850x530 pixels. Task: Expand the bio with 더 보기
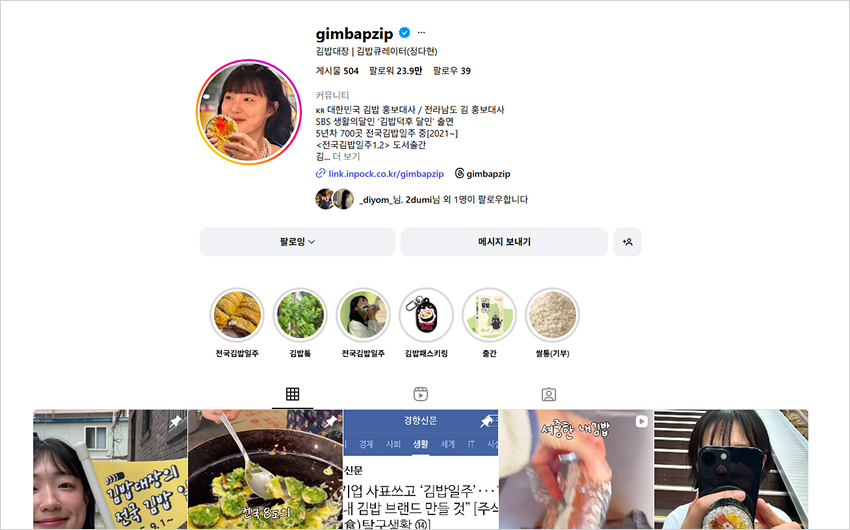[346, 156]
